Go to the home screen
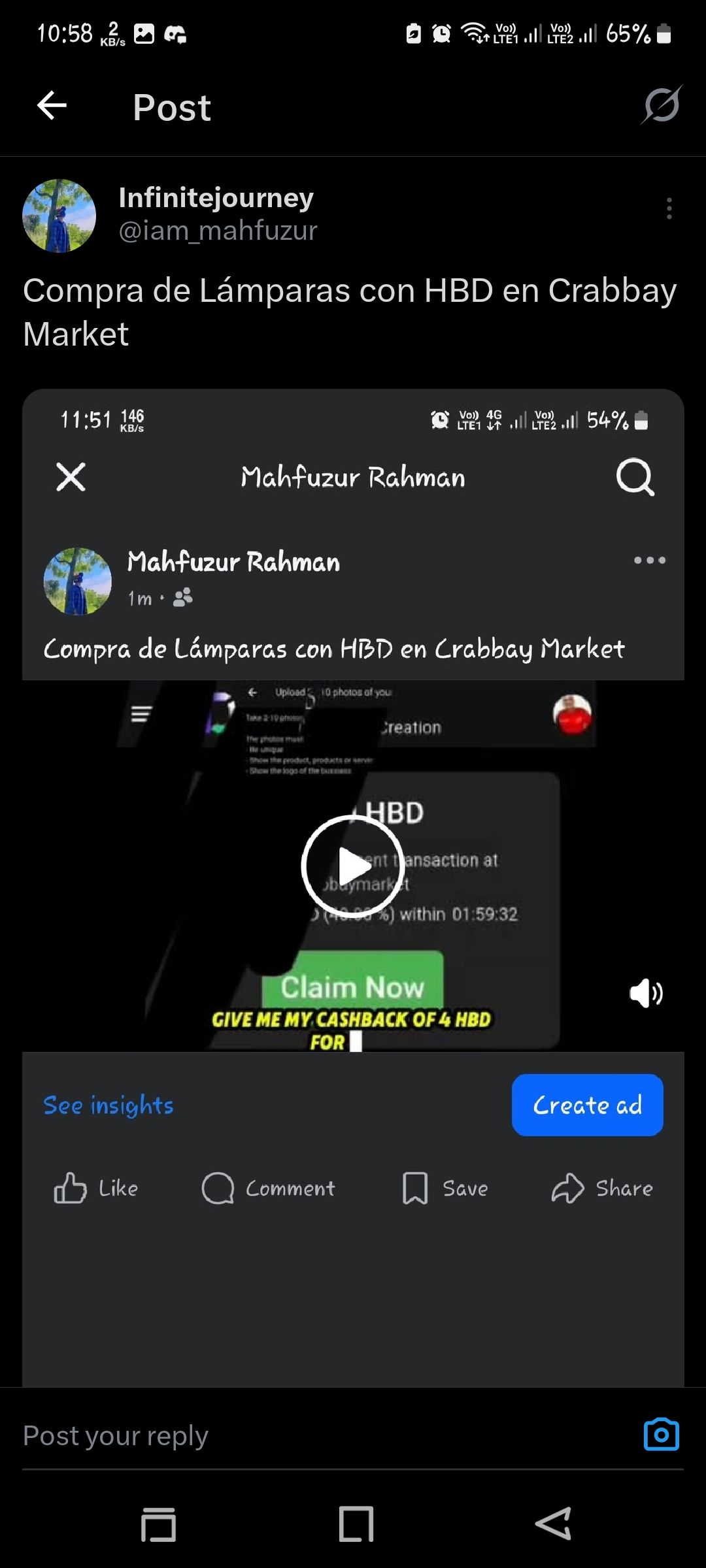Viewport: 706px width, 1568px height. pos(356,1524)
